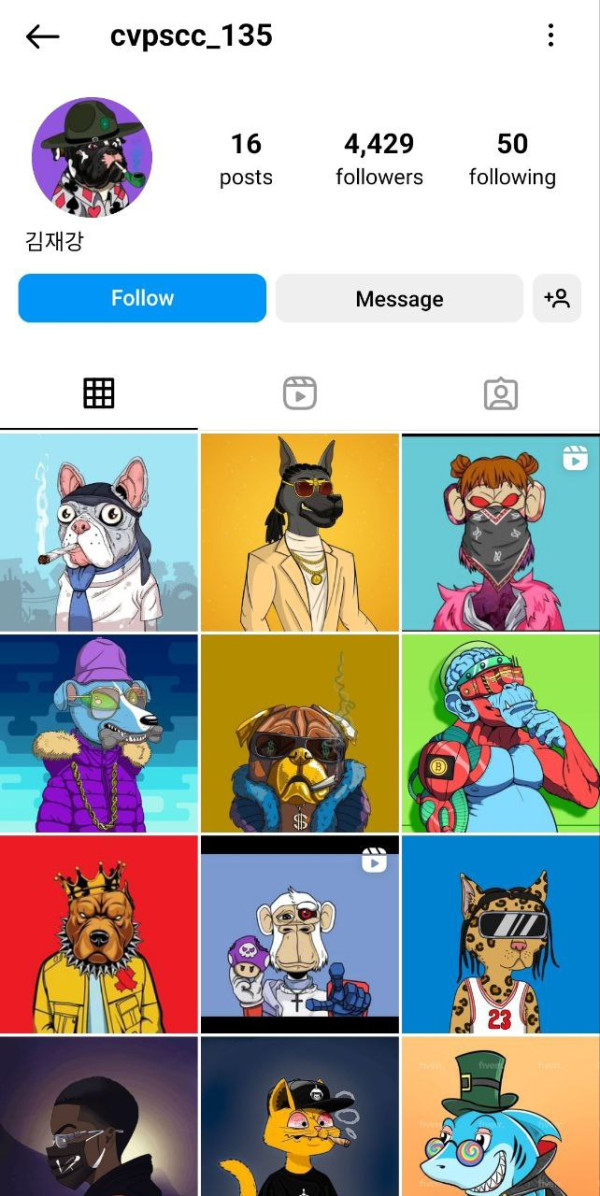Open the bulldog with gold muzzle post
600x1196 pixels.
click(x=300, y=733)
